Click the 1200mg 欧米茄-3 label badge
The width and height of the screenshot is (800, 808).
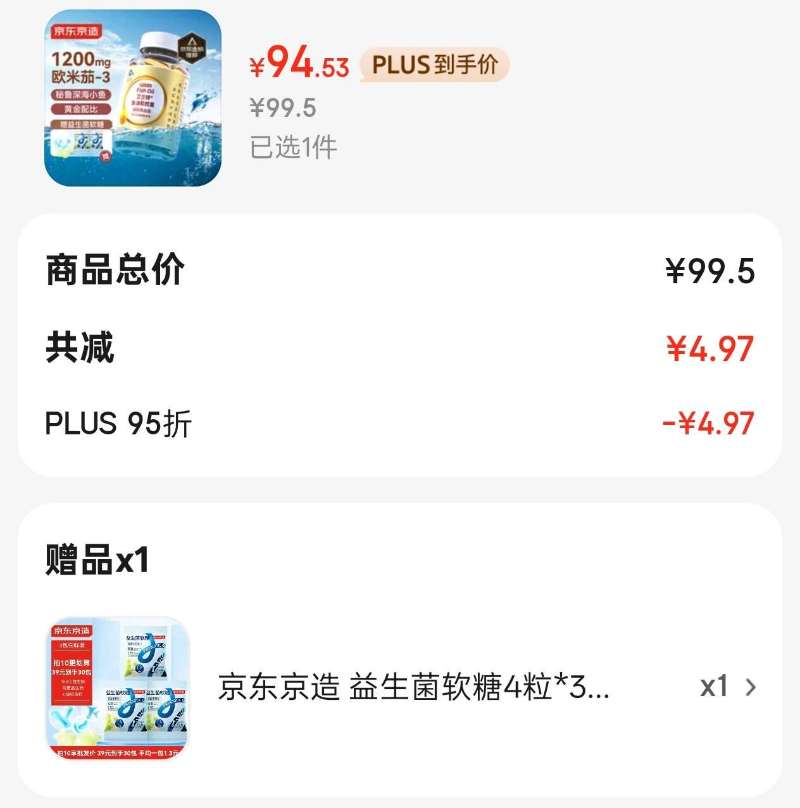pos(82,67)
